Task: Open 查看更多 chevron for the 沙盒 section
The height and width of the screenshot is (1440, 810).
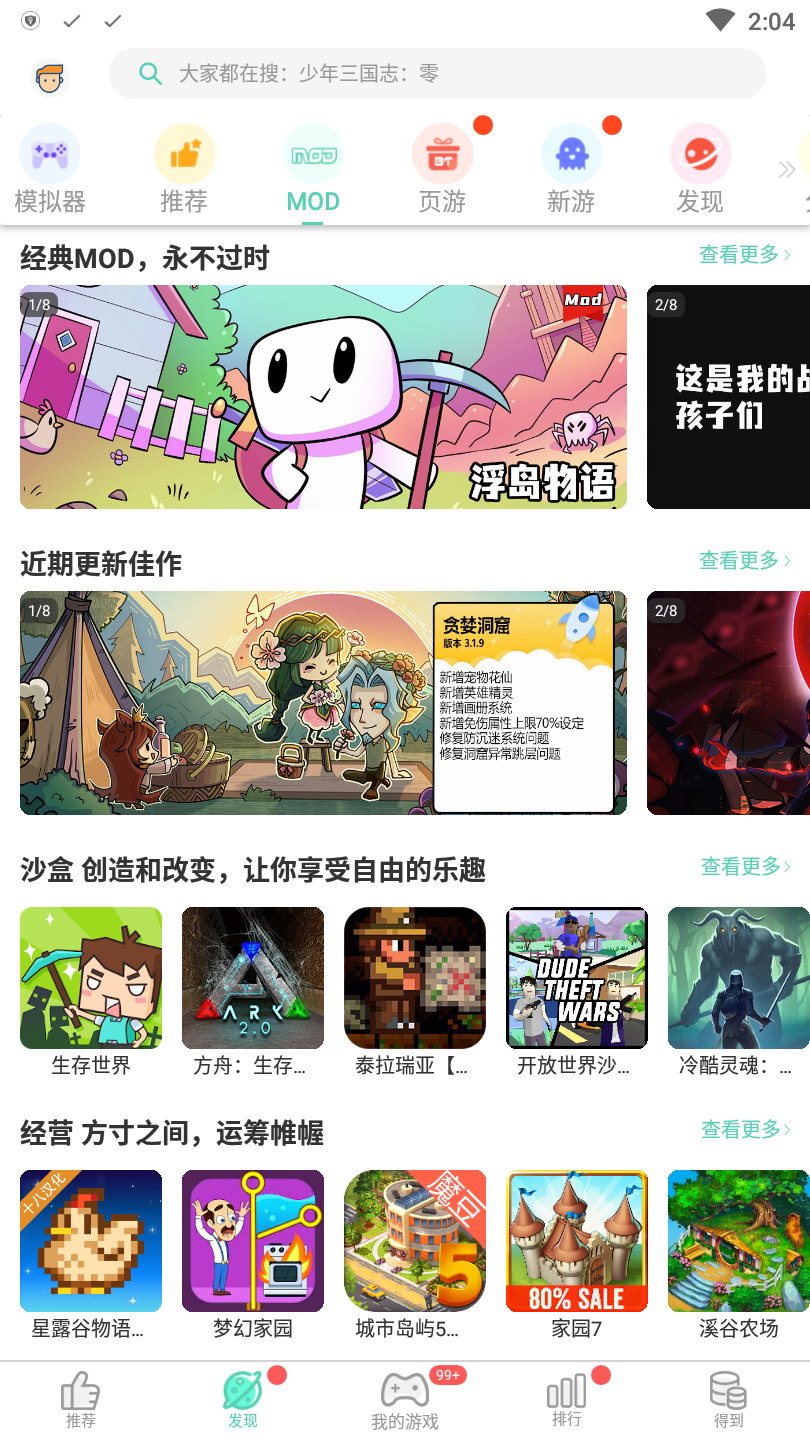Action: 745,868
